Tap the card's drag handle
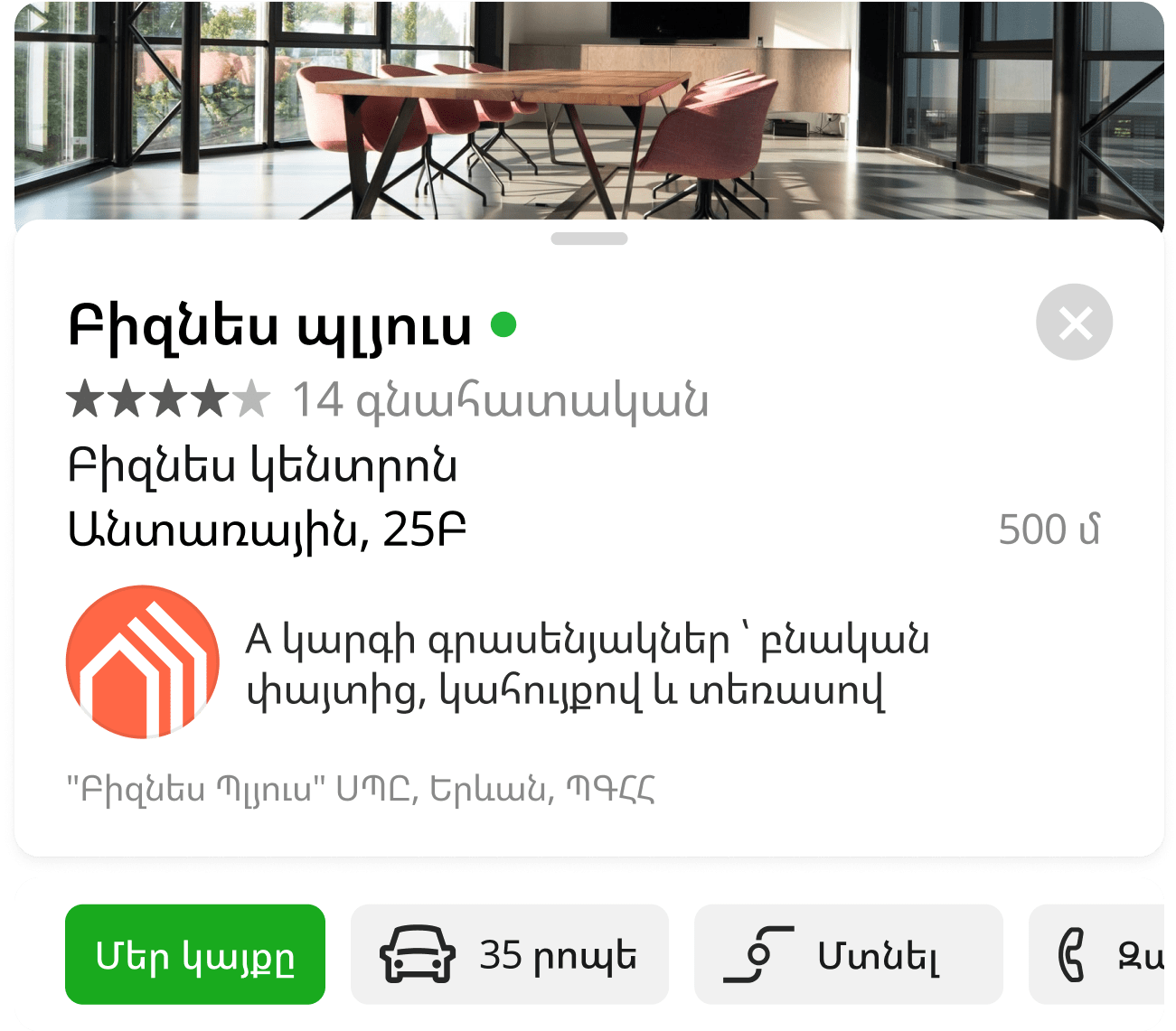 [x=588, y=239]
